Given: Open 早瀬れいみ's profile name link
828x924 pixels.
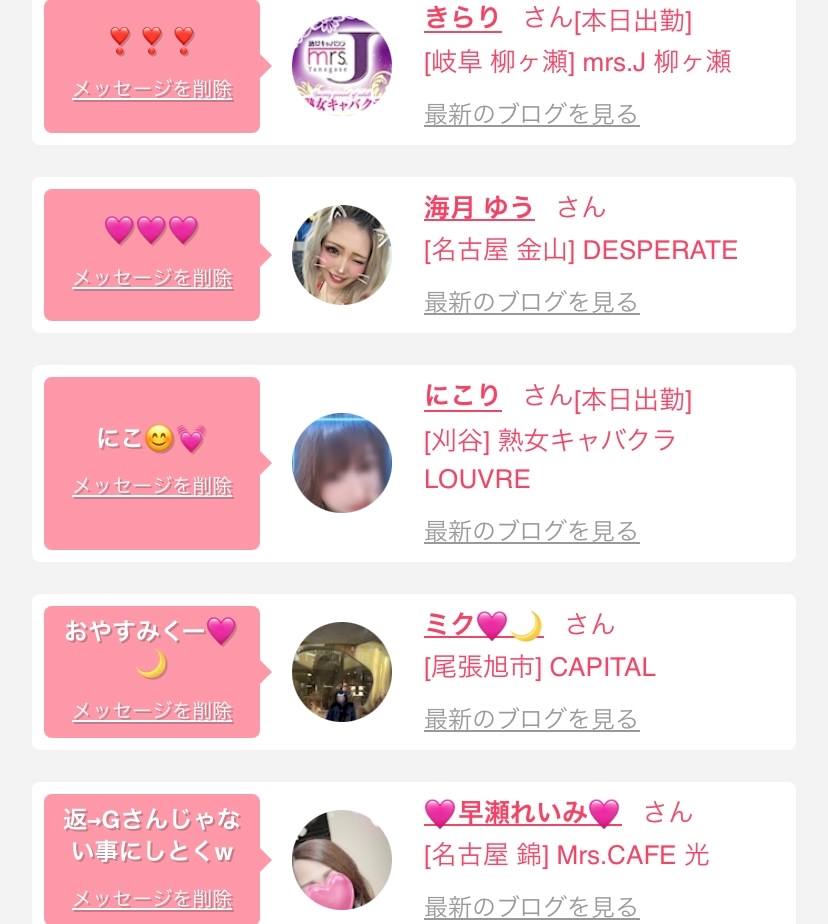Looking at the screenshot, I should [x=523, y=813].
